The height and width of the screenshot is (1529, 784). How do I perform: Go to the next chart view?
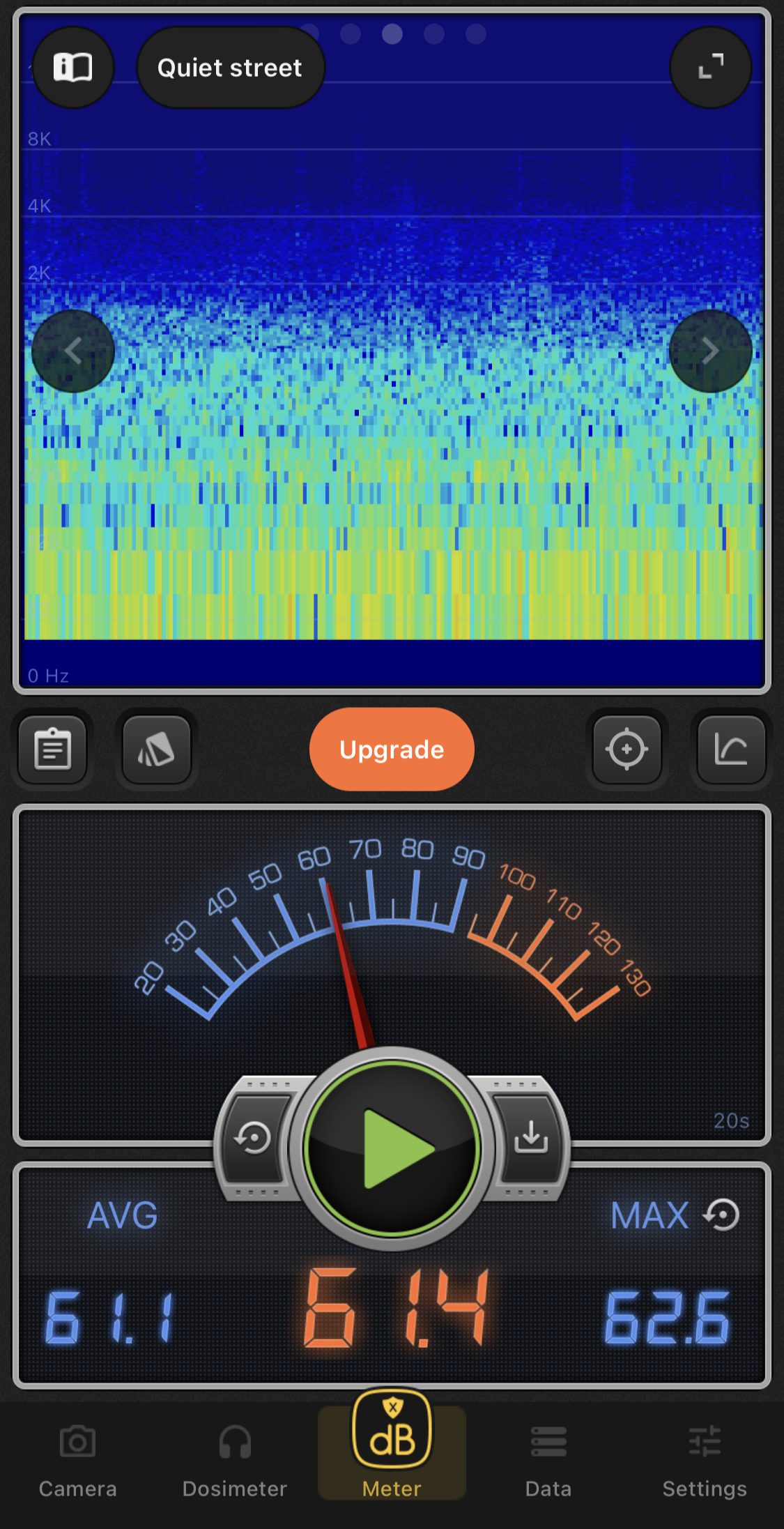coord(710,351)
